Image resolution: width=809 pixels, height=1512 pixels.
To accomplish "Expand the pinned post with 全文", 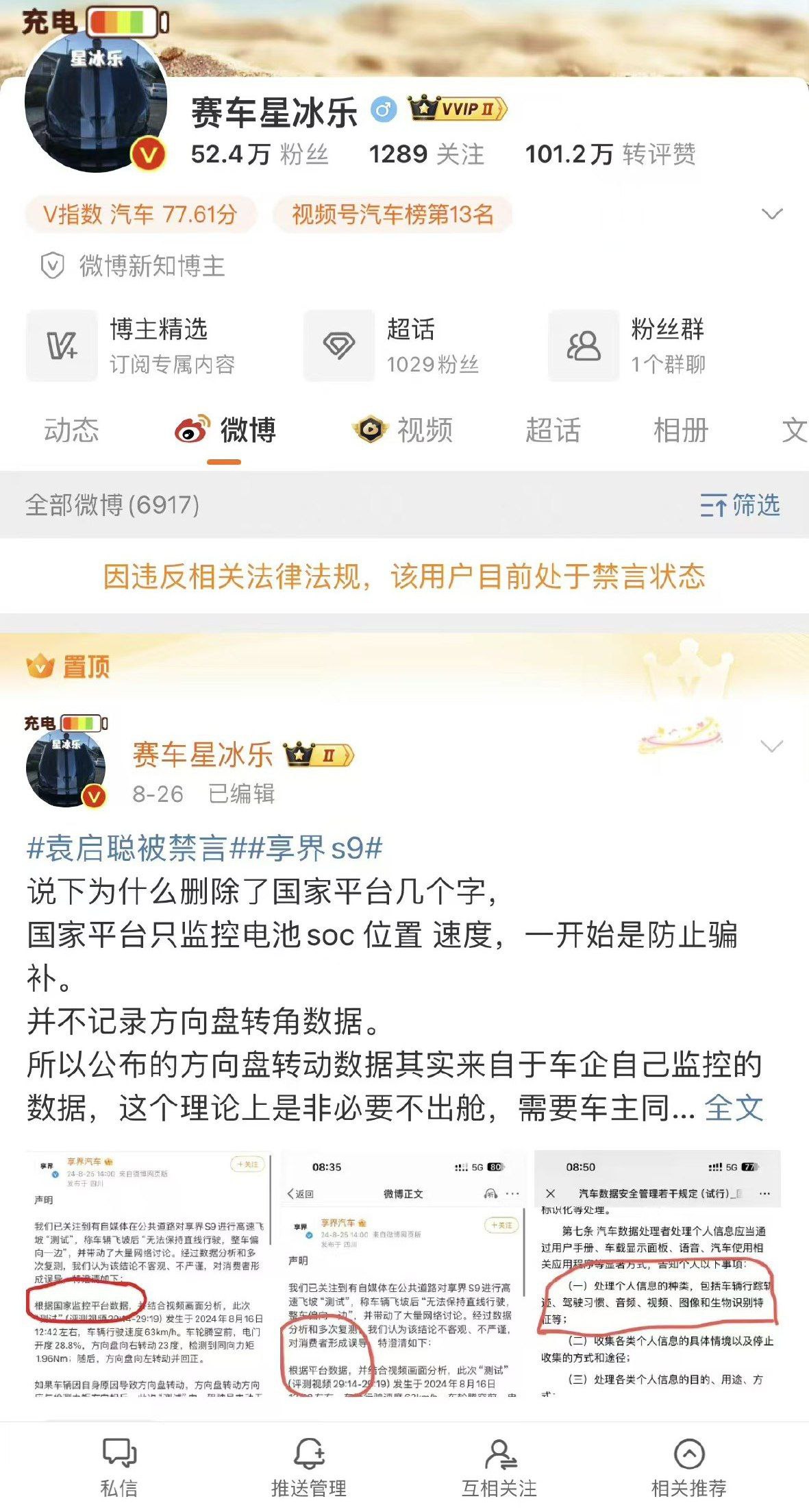I will (734, 1108).
